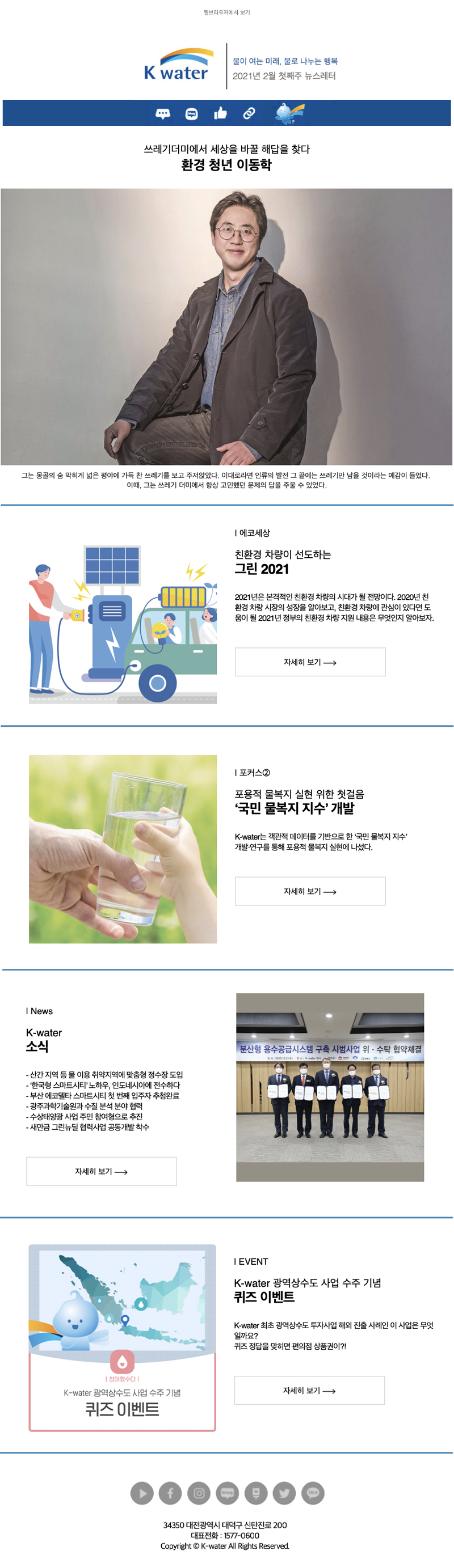Visit the YouTube channel from the footer
Screen dimensions: 454x1568
point(142,1493)
